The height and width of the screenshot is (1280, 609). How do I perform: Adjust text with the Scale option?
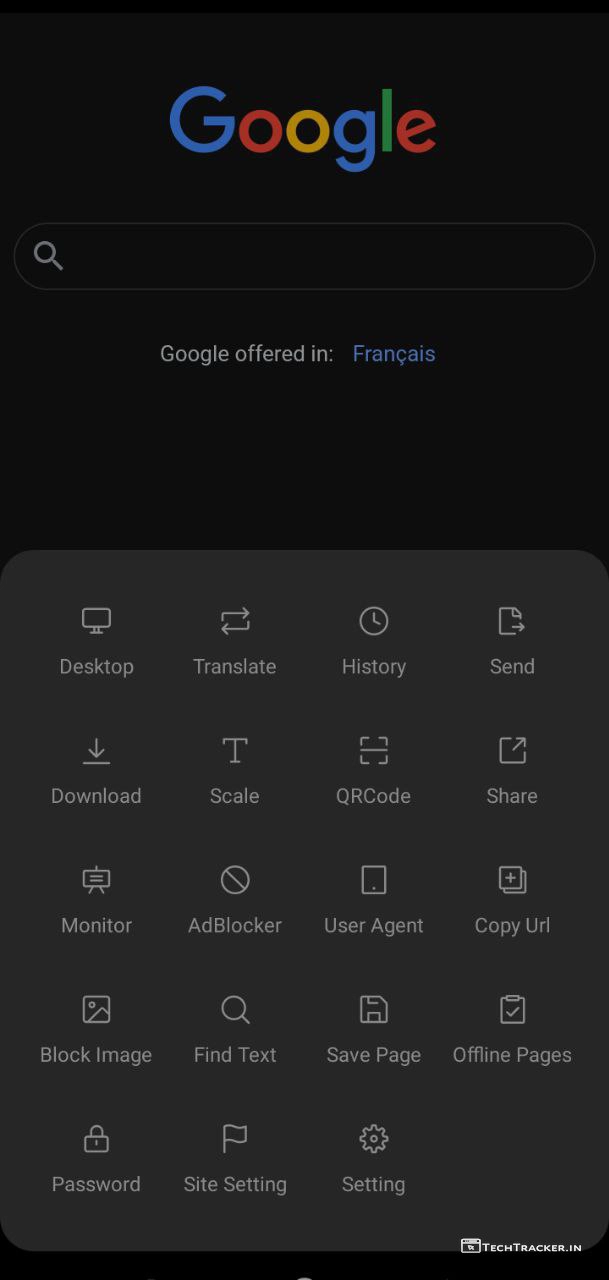(x=235, y=770)
